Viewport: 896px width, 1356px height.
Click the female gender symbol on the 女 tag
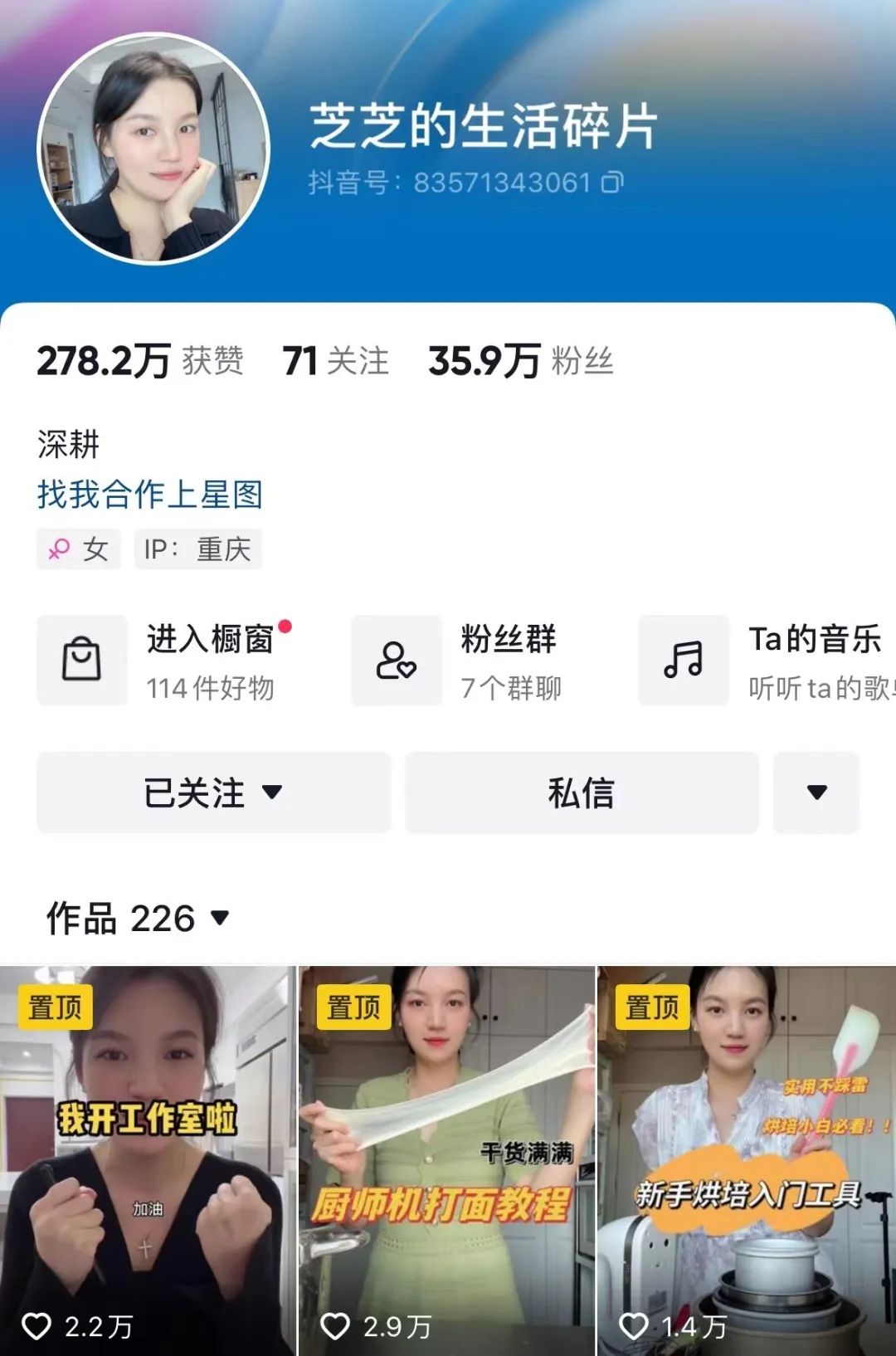coord(56,549)
